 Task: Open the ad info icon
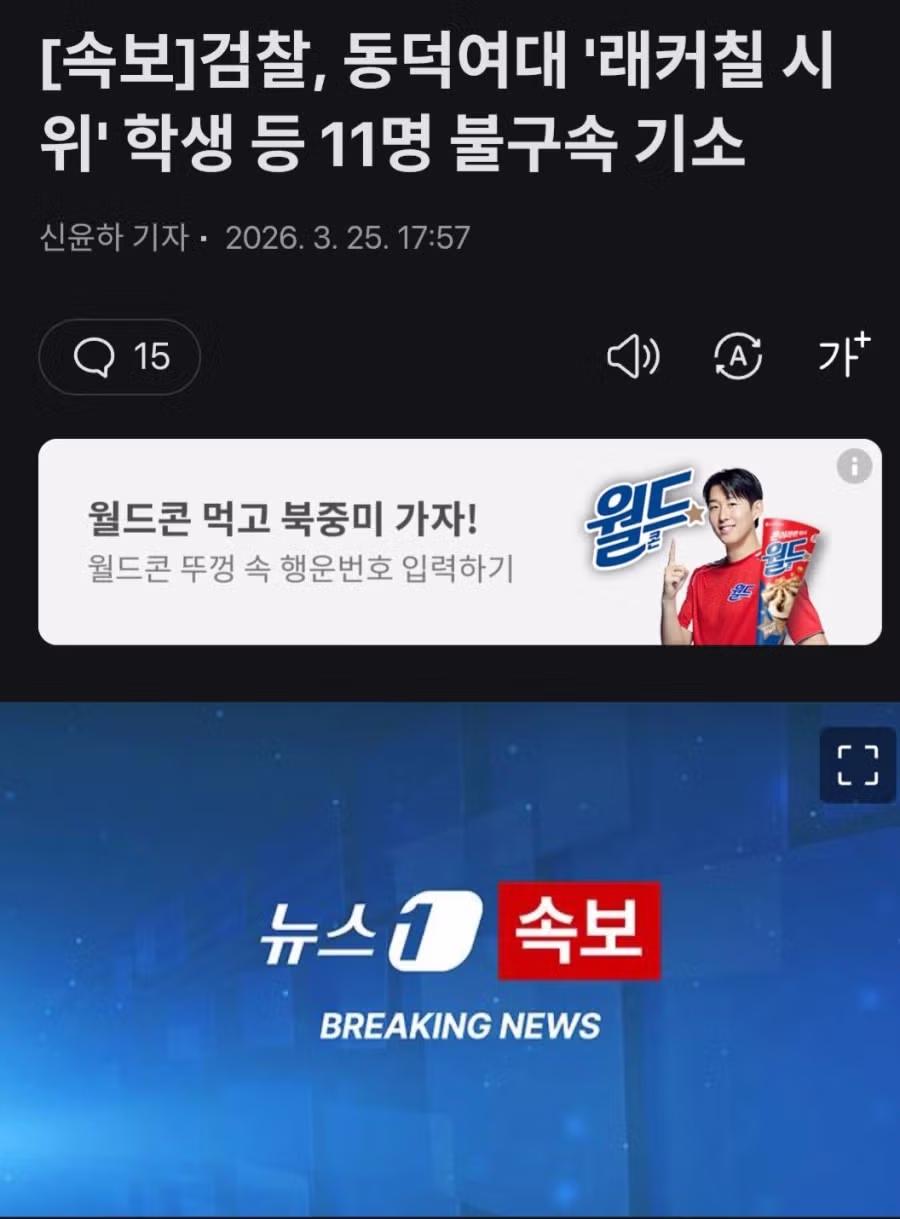(x=854, y=467)
